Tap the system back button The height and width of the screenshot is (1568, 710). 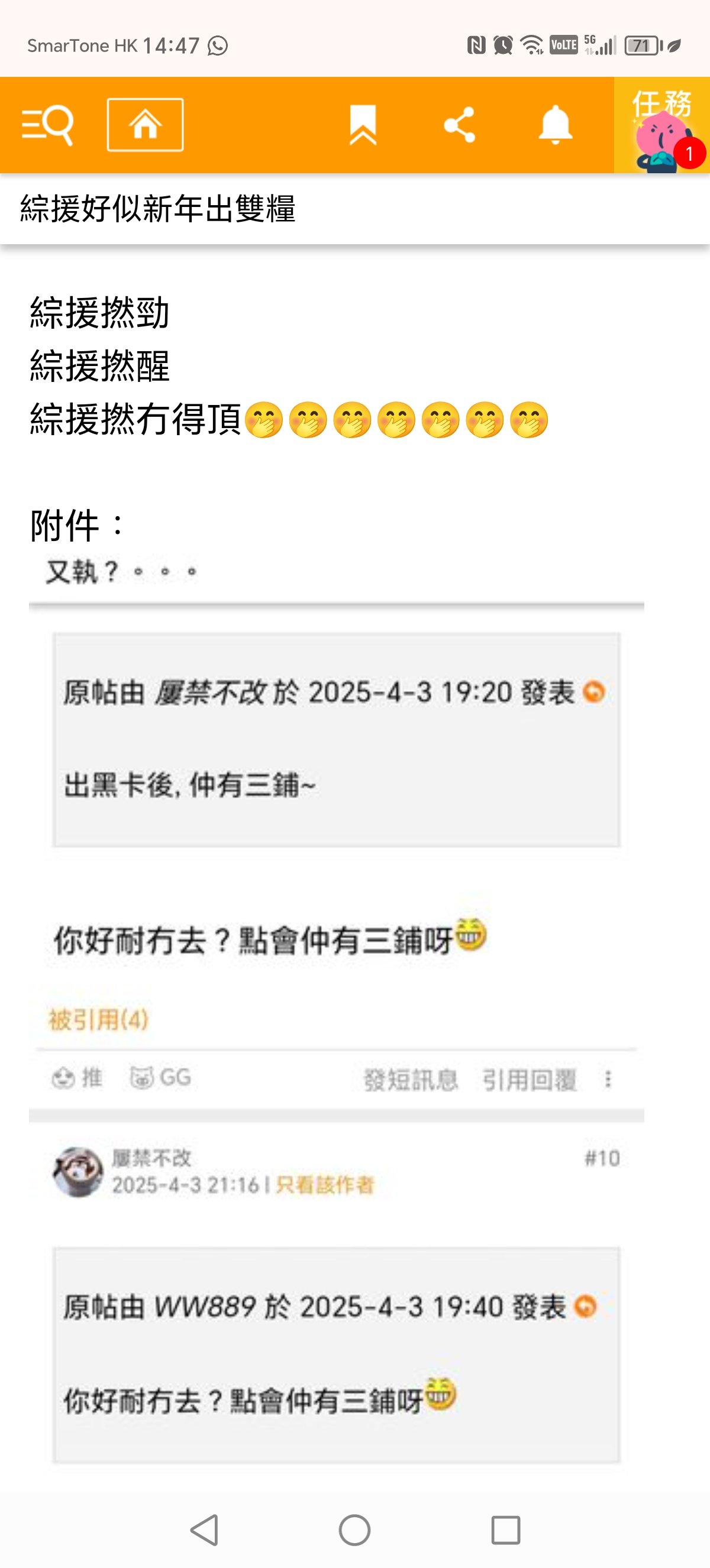click(x=205, y=1530)
